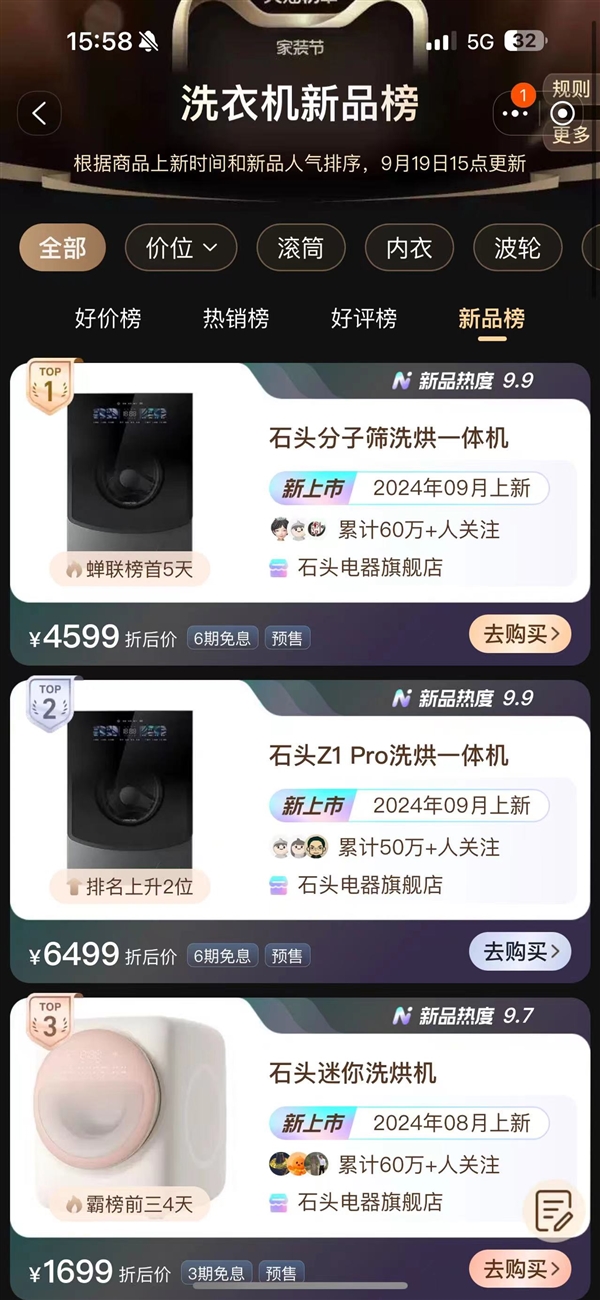Tap 去购买 for the ¥1699 washer
This screenshot has height=1300, width=600.
click(x=520, y=1269)
